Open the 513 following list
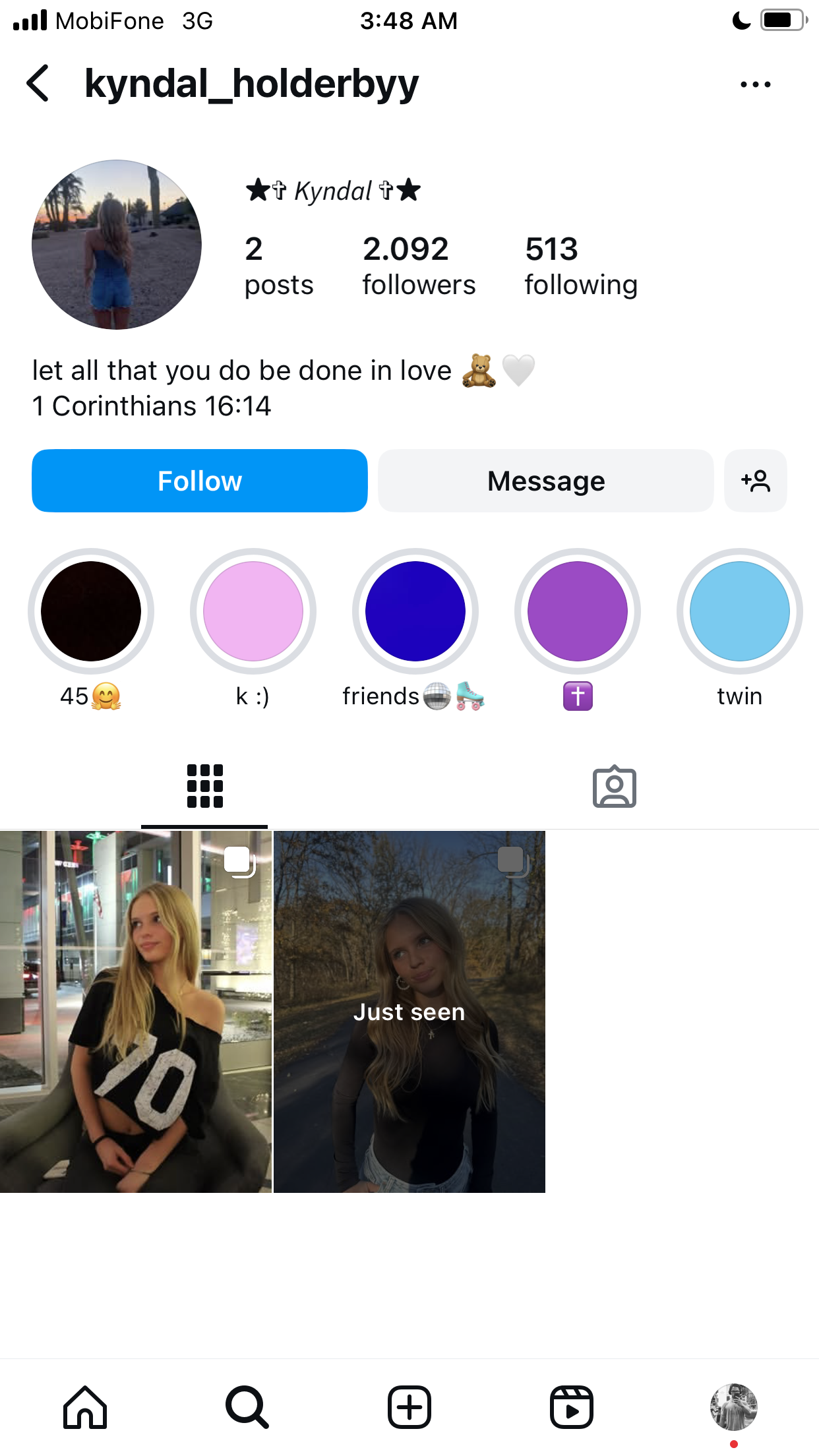 pyautogui.click(x=581, y=266)
